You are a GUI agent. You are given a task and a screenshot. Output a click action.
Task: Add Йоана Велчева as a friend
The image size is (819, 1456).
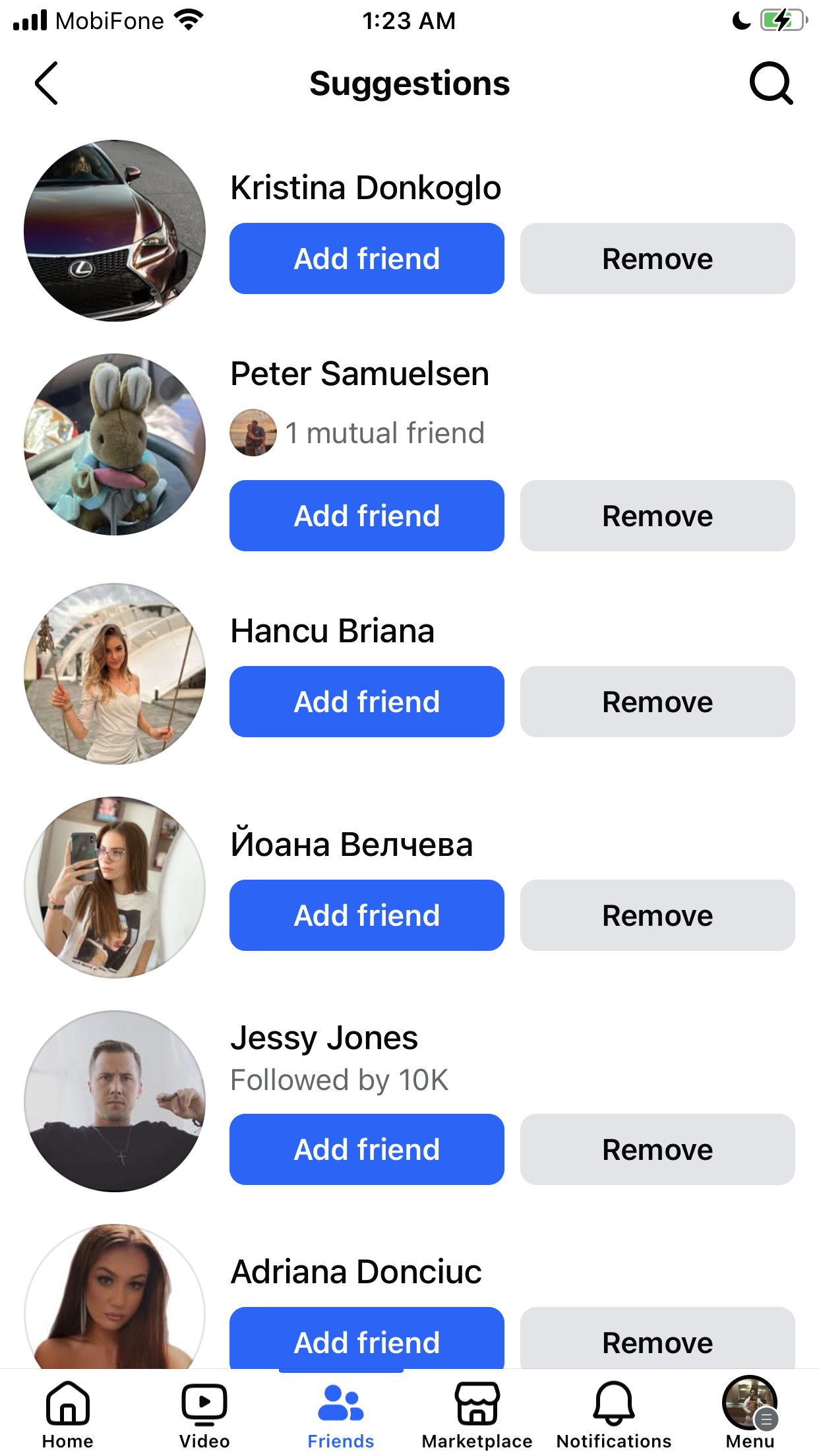click(x=367, y=915)
